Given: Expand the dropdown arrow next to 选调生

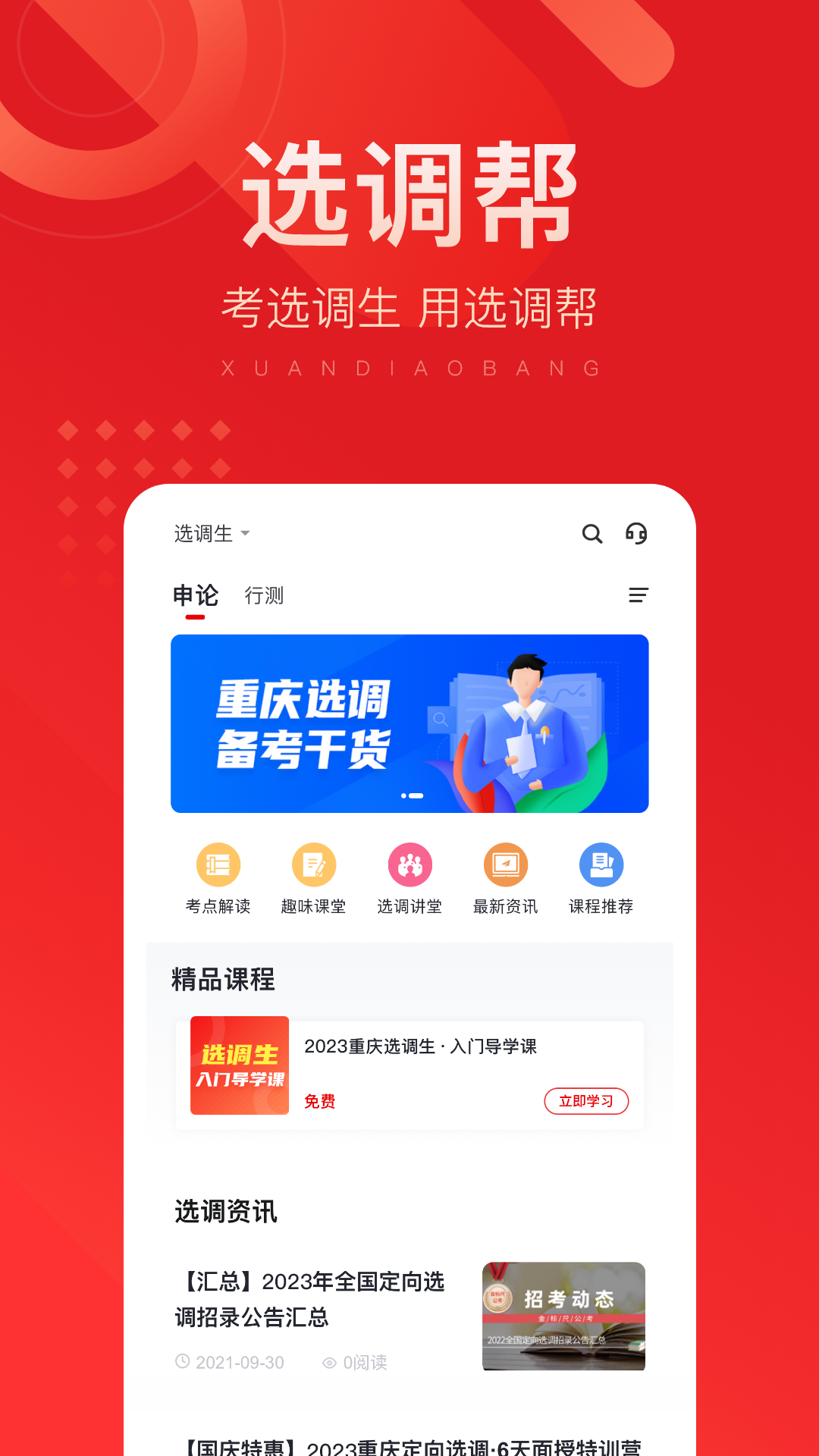Looking at the screenshot, I should click(x=244, y=534).
